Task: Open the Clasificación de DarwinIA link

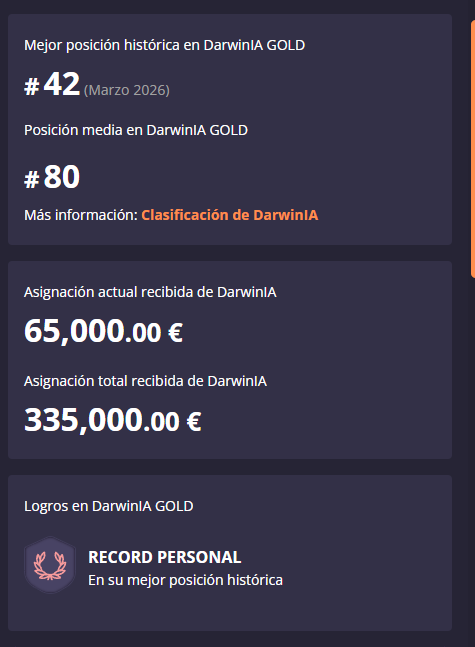Action: pos(229,215)
